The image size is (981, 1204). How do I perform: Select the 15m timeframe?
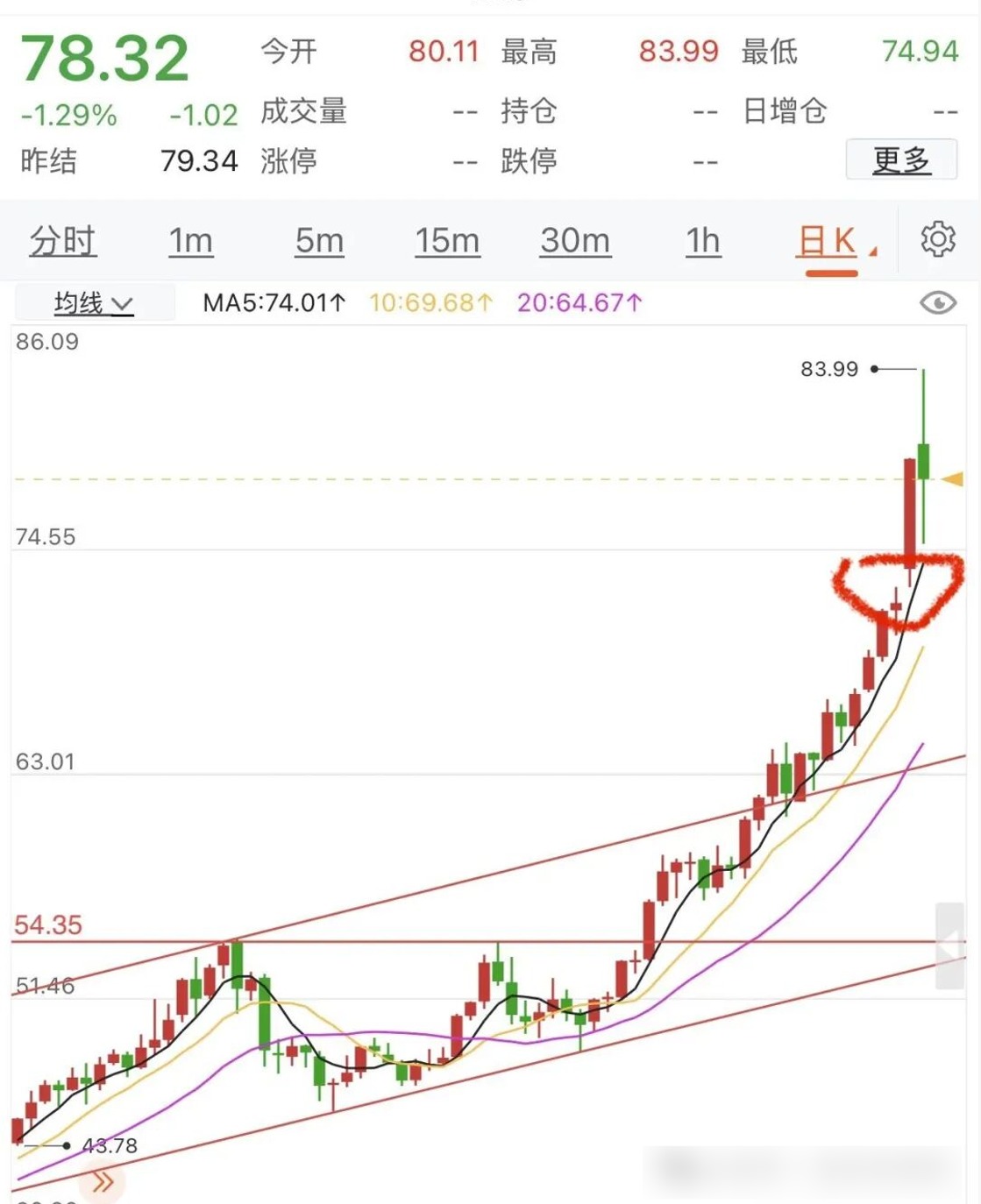point(447,241)
